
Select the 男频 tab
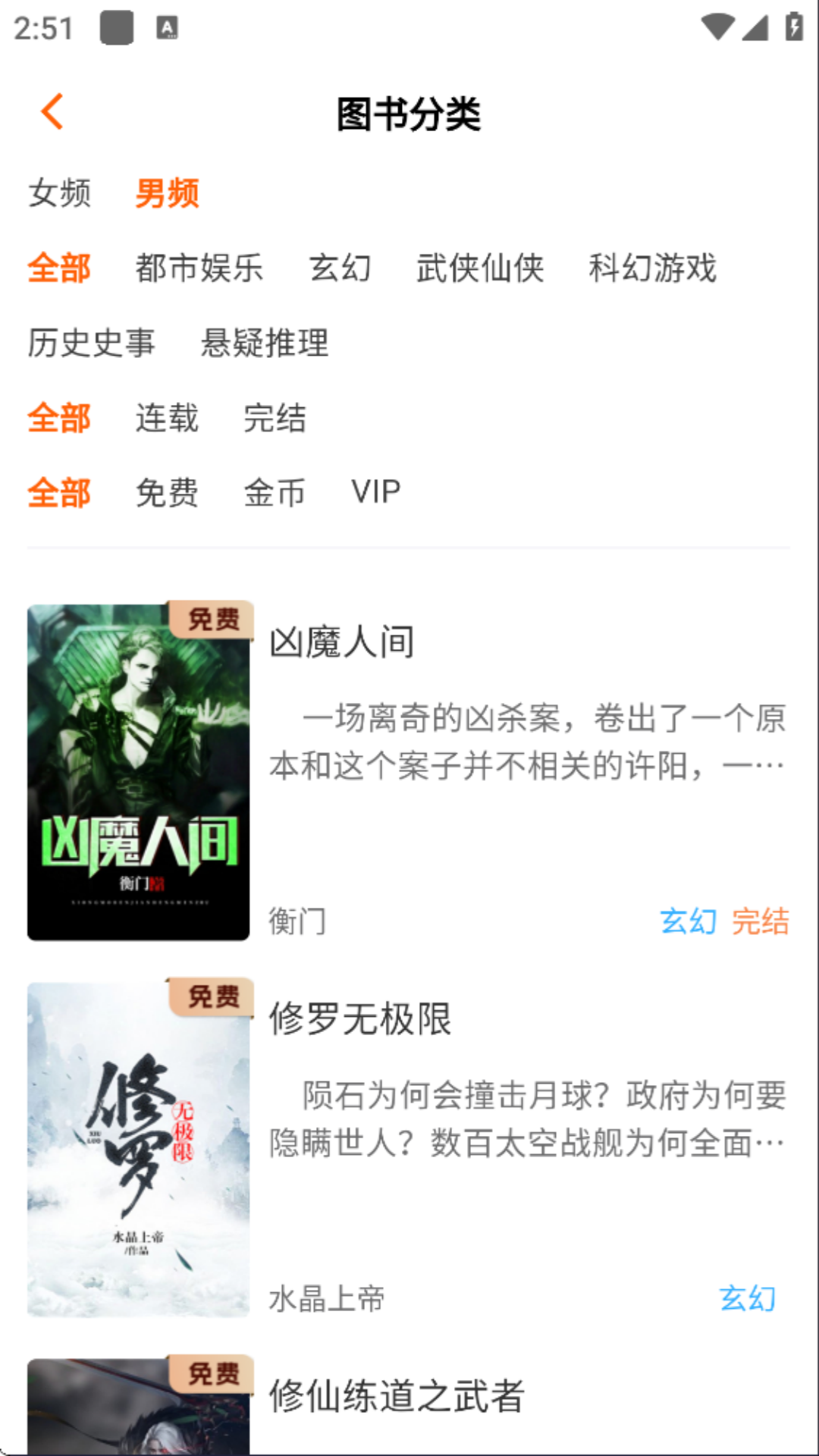point(167,193)
